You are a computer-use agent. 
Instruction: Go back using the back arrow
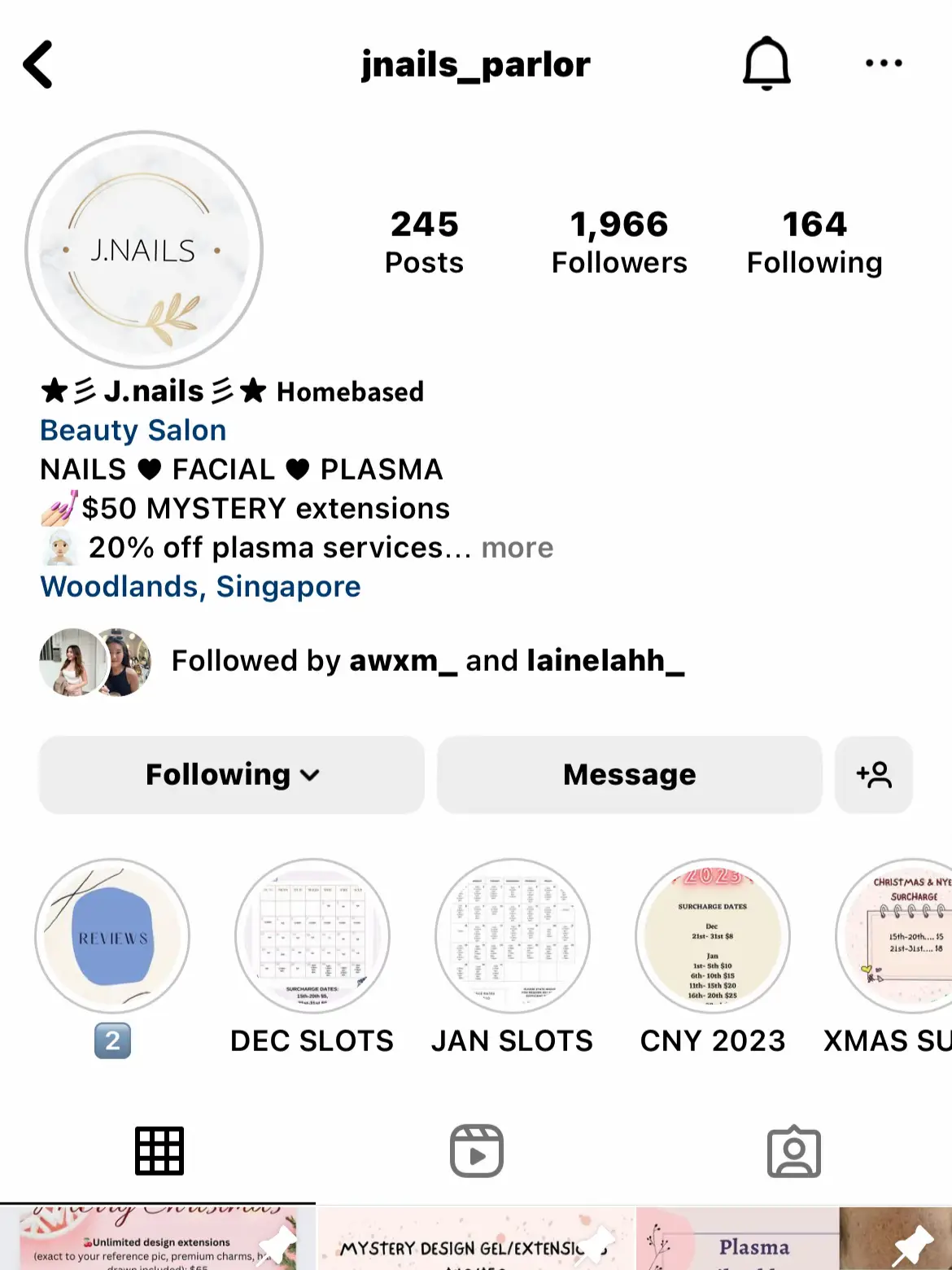38,64
